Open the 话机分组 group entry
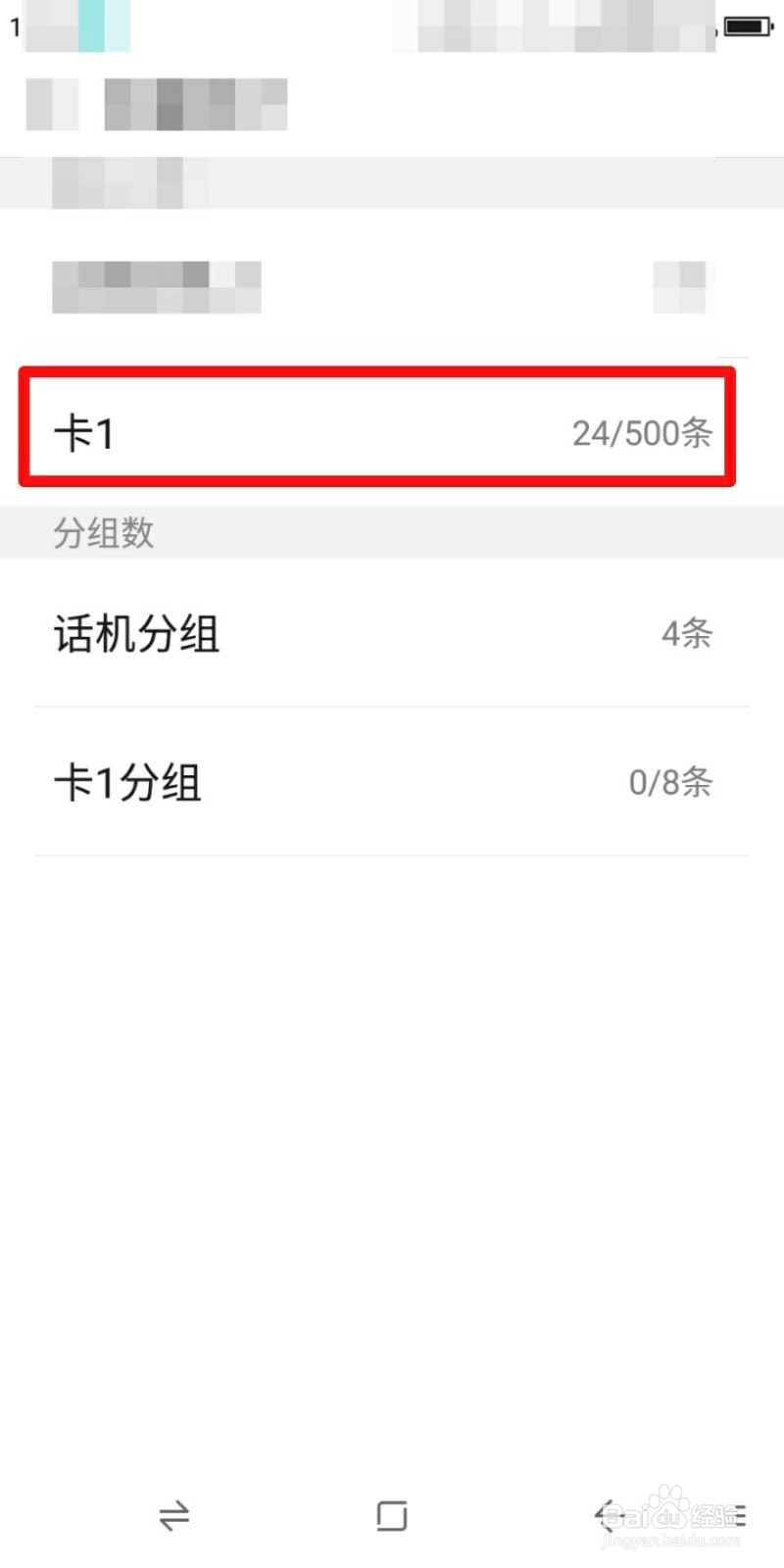 click(x=392, y=635)
